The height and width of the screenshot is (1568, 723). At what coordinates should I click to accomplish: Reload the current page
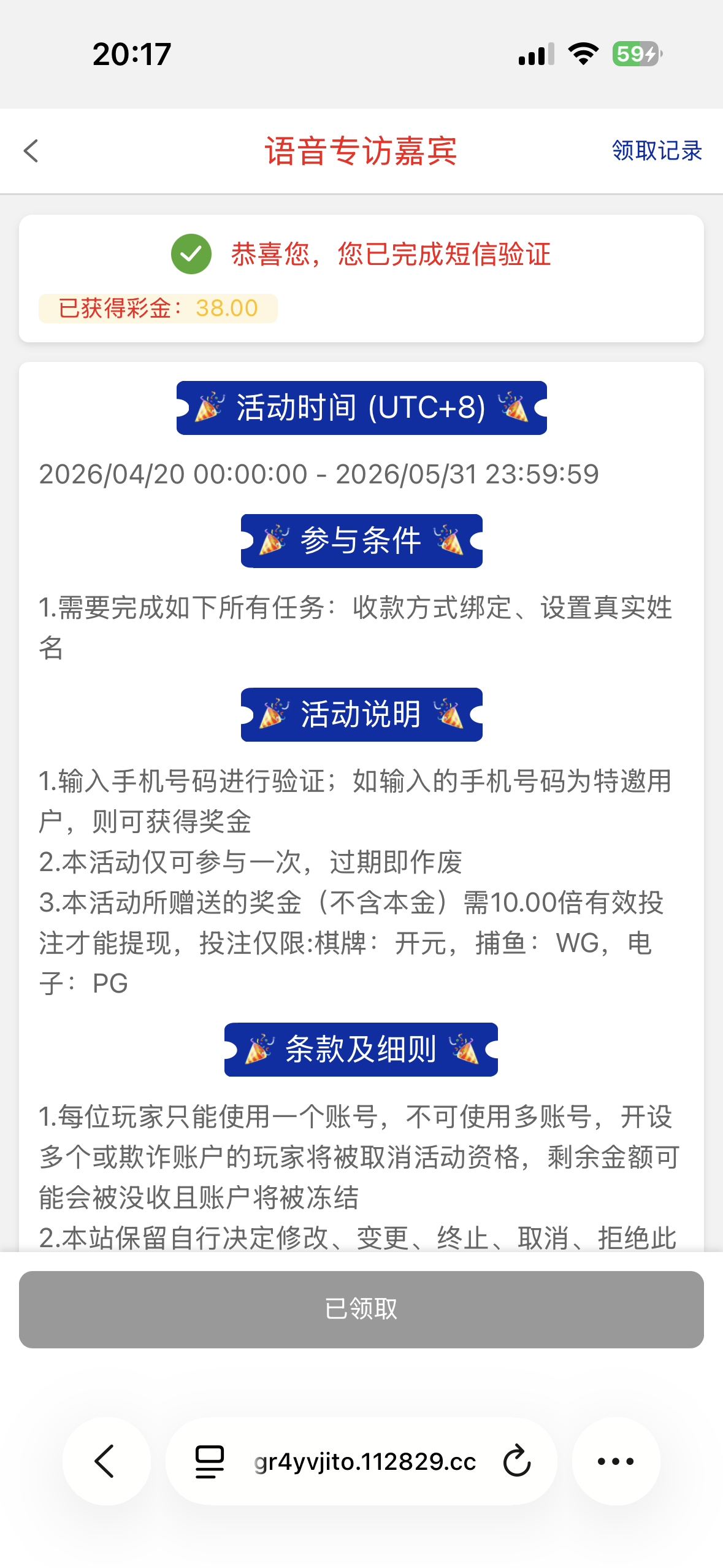click(516, 1461)
